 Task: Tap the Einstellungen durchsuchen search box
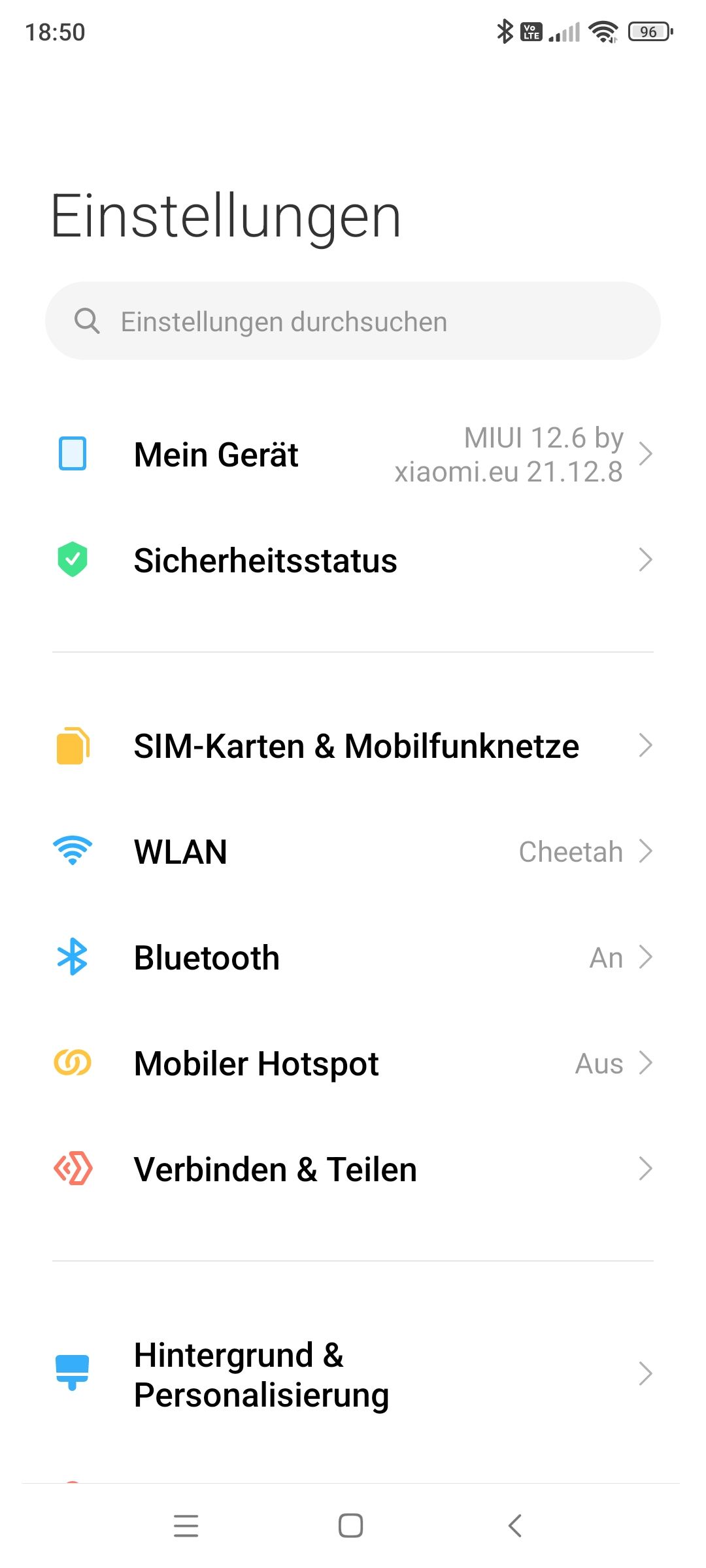pyautogui.click(x=353, y=321)
